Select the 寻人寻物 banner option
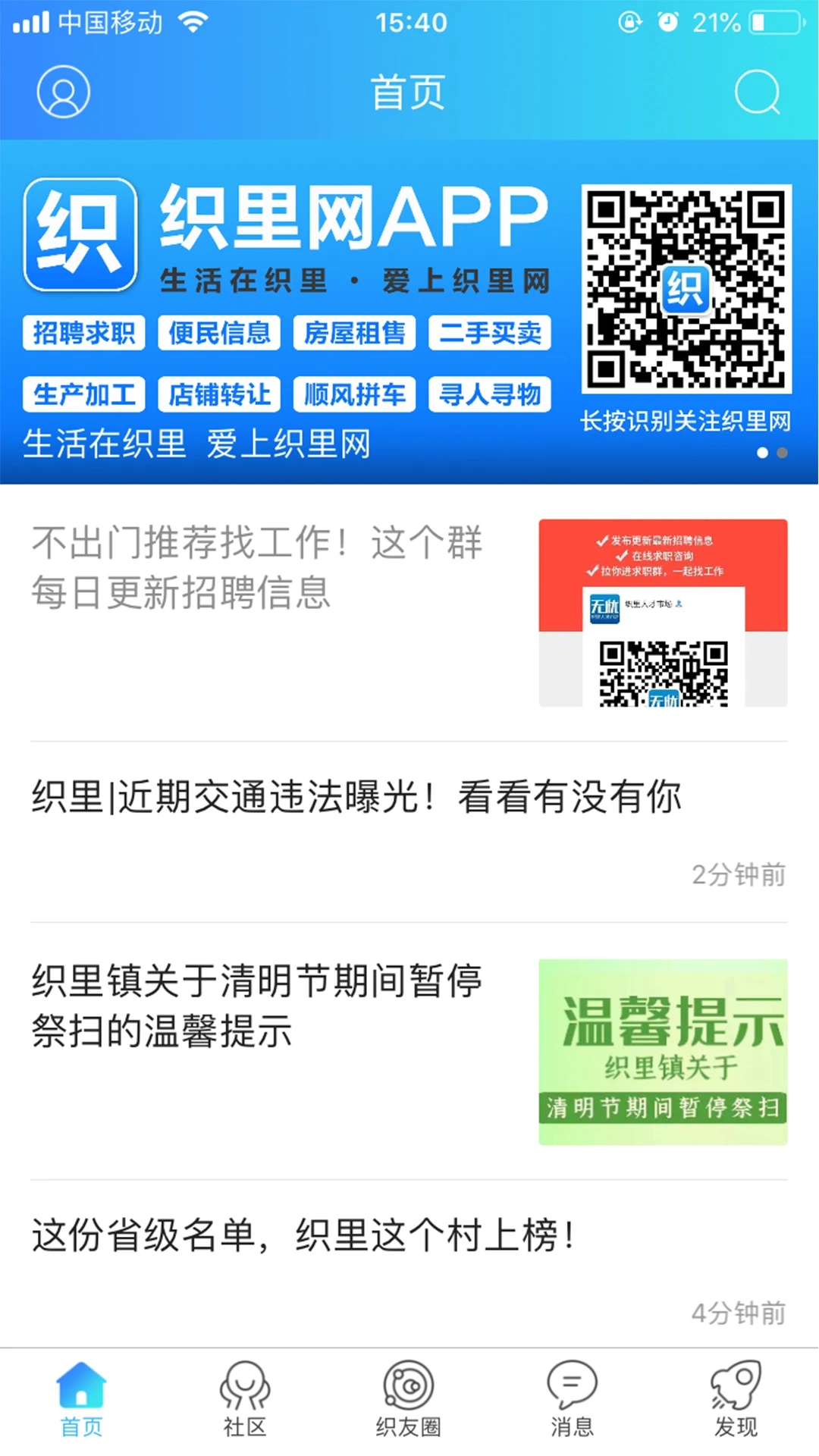The width and height of the screenshot is (819, 1456). [490, 394]
